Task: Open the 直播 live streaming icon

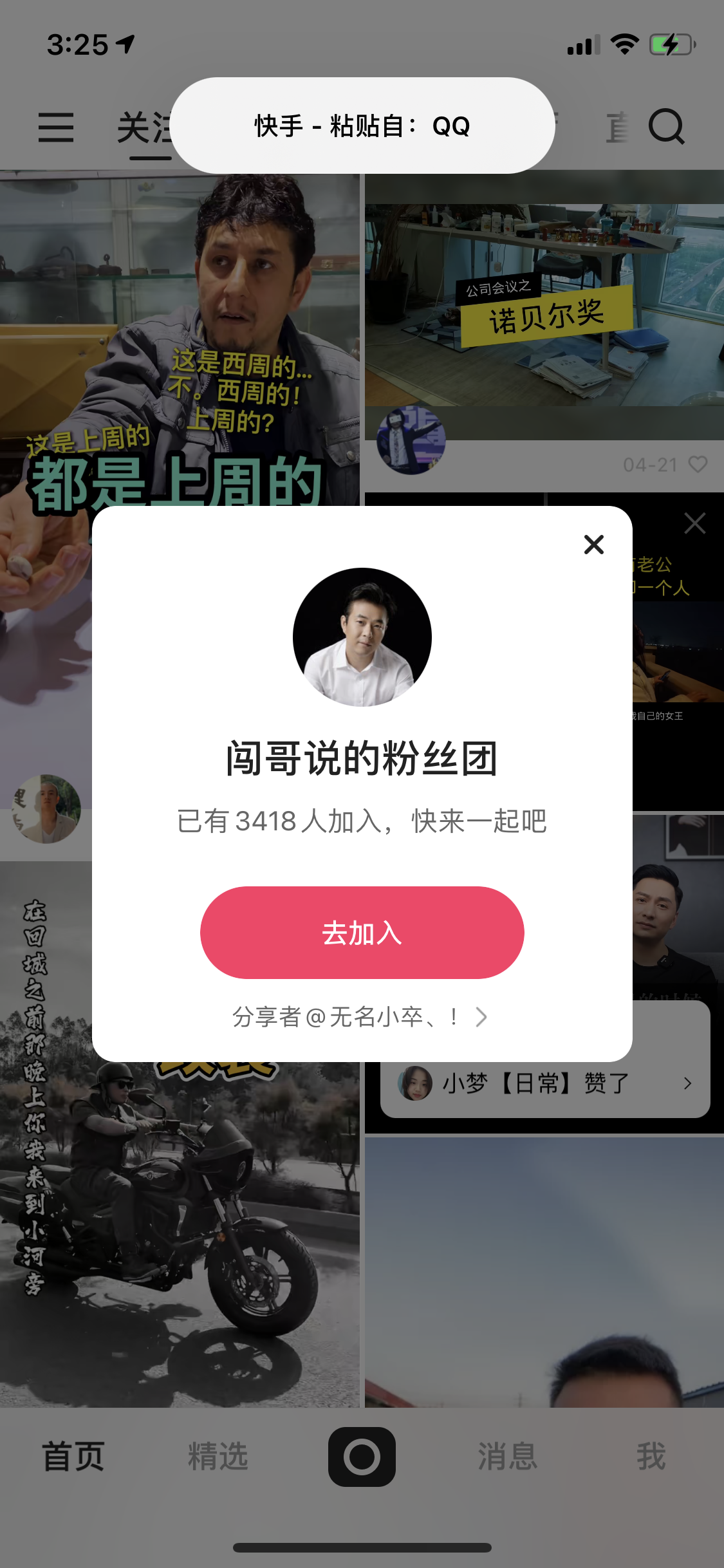Action: 617,126
